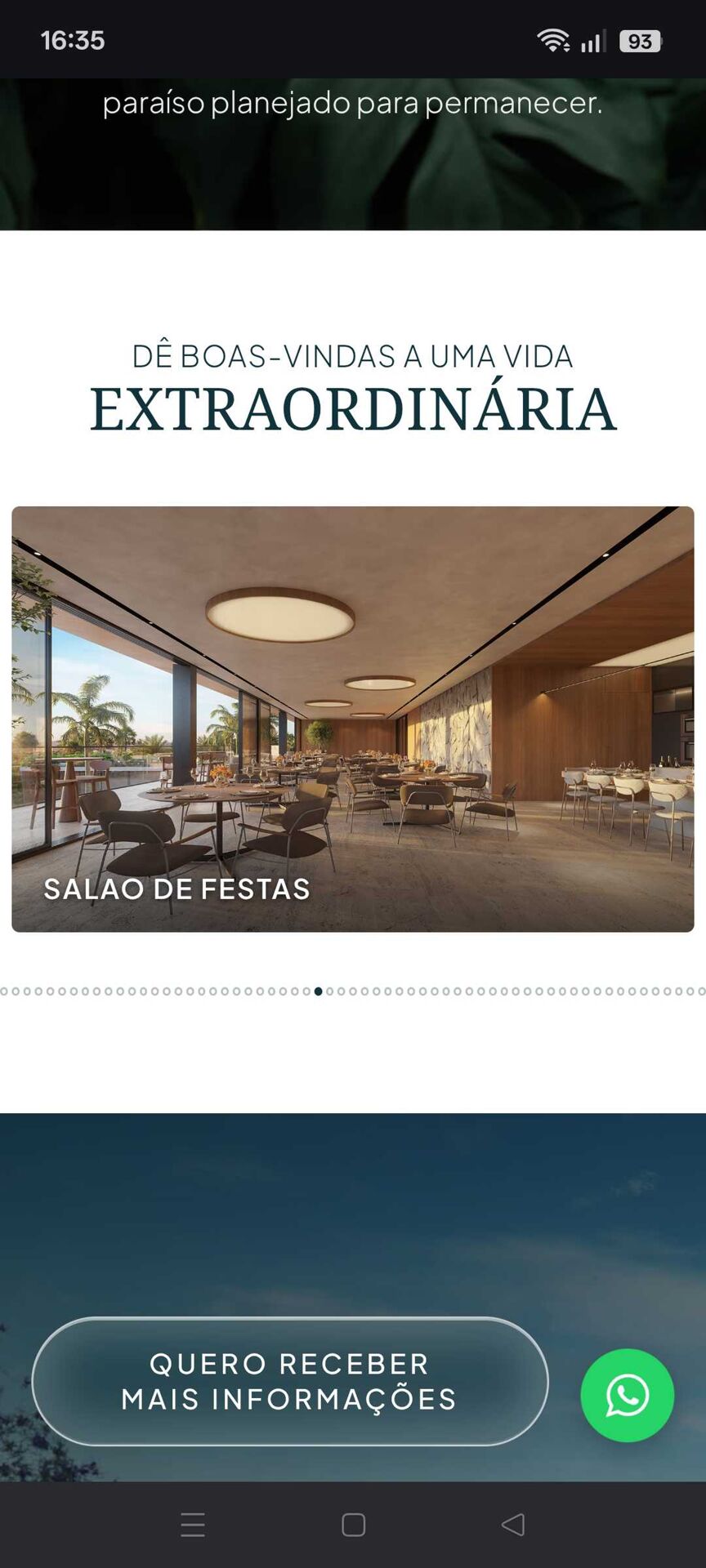
Task: Go back with the system back button
Action: (513, 1524)
